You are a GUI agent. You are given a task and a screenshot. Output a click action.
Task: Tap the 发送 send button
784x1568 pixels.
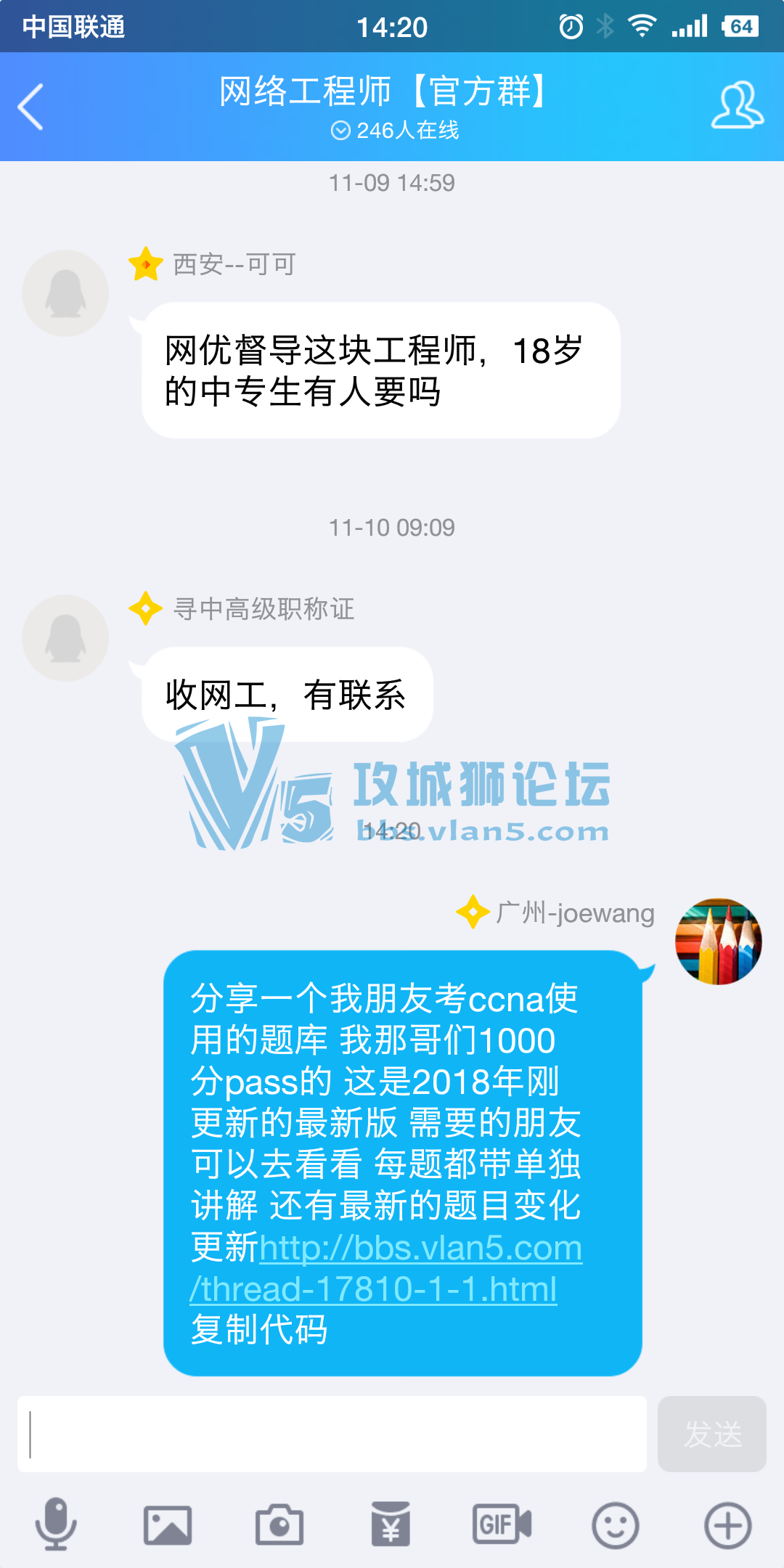pos(711,1434)
